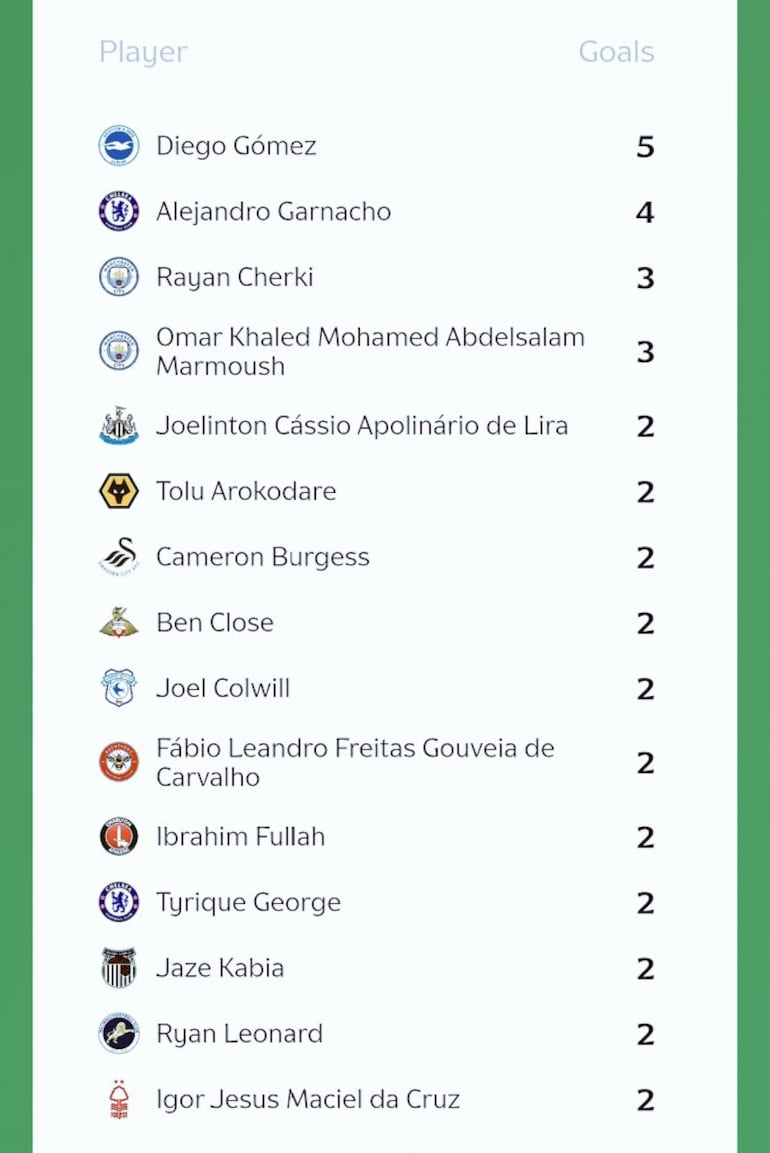
Task: Click the Brentford crest next to Fábio Carvalho
Action: pyautogui.click(x=119, y=761)
